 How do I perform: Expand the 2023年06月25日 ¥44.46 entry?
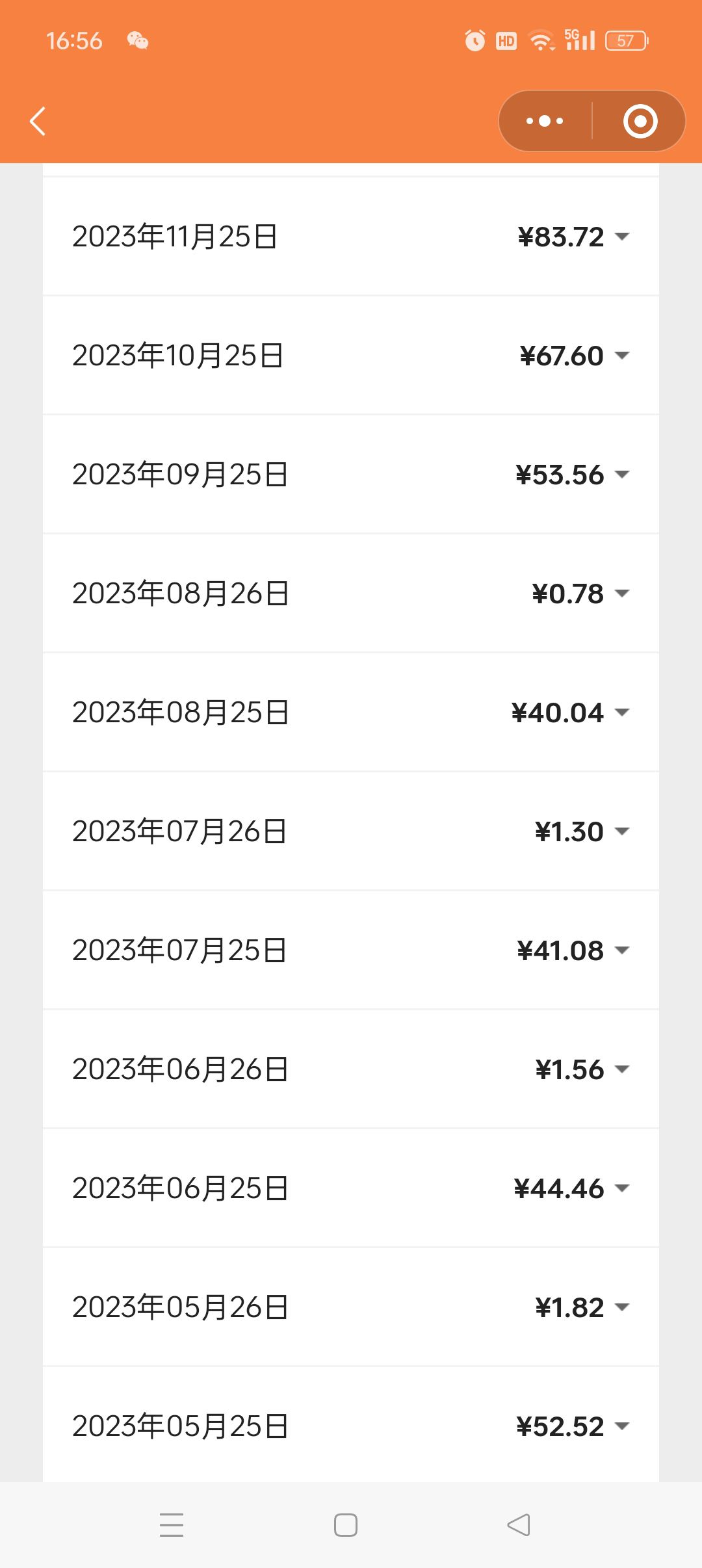point(351,1188)
